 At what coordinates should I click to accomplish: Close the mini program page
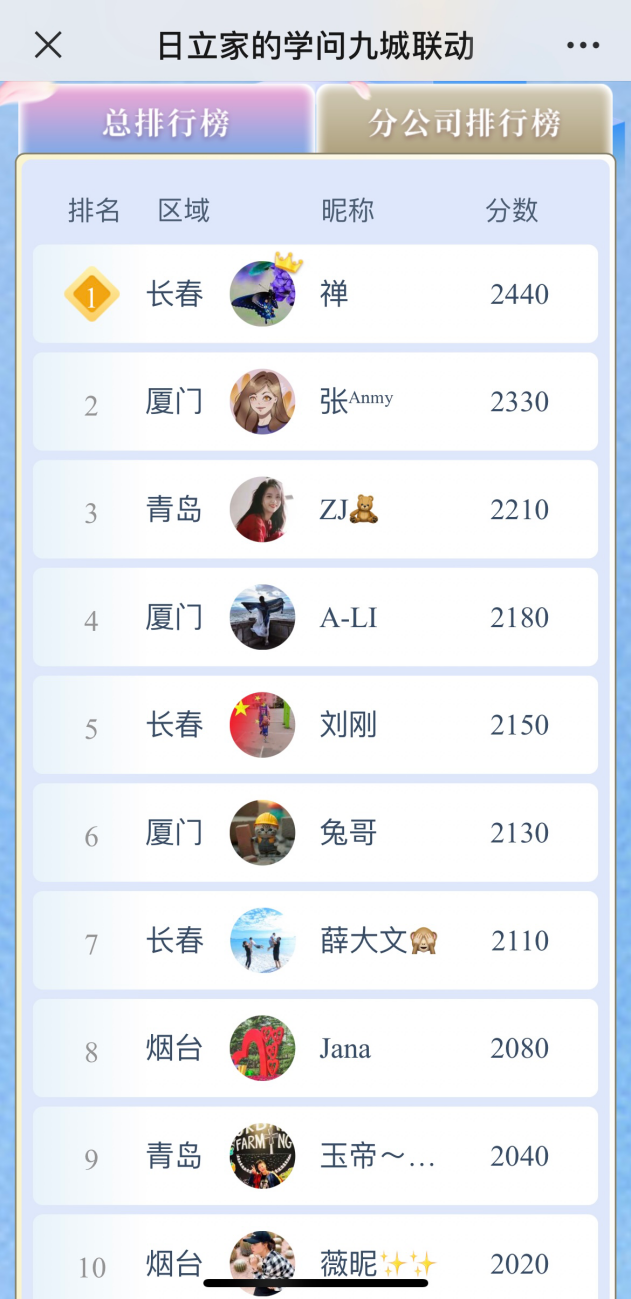[48, 45]
